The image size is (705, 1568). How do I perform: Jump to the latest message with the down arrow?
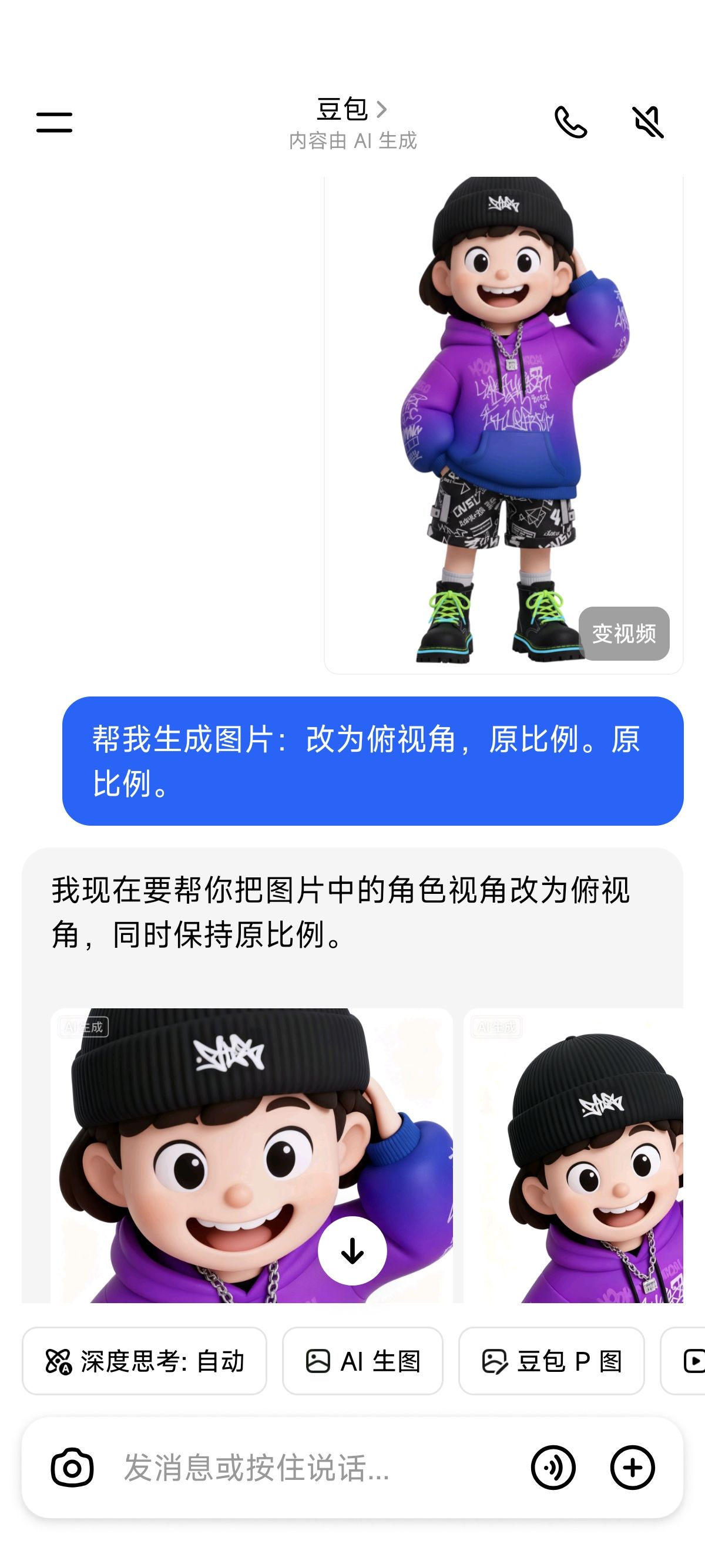point(352,1250)
